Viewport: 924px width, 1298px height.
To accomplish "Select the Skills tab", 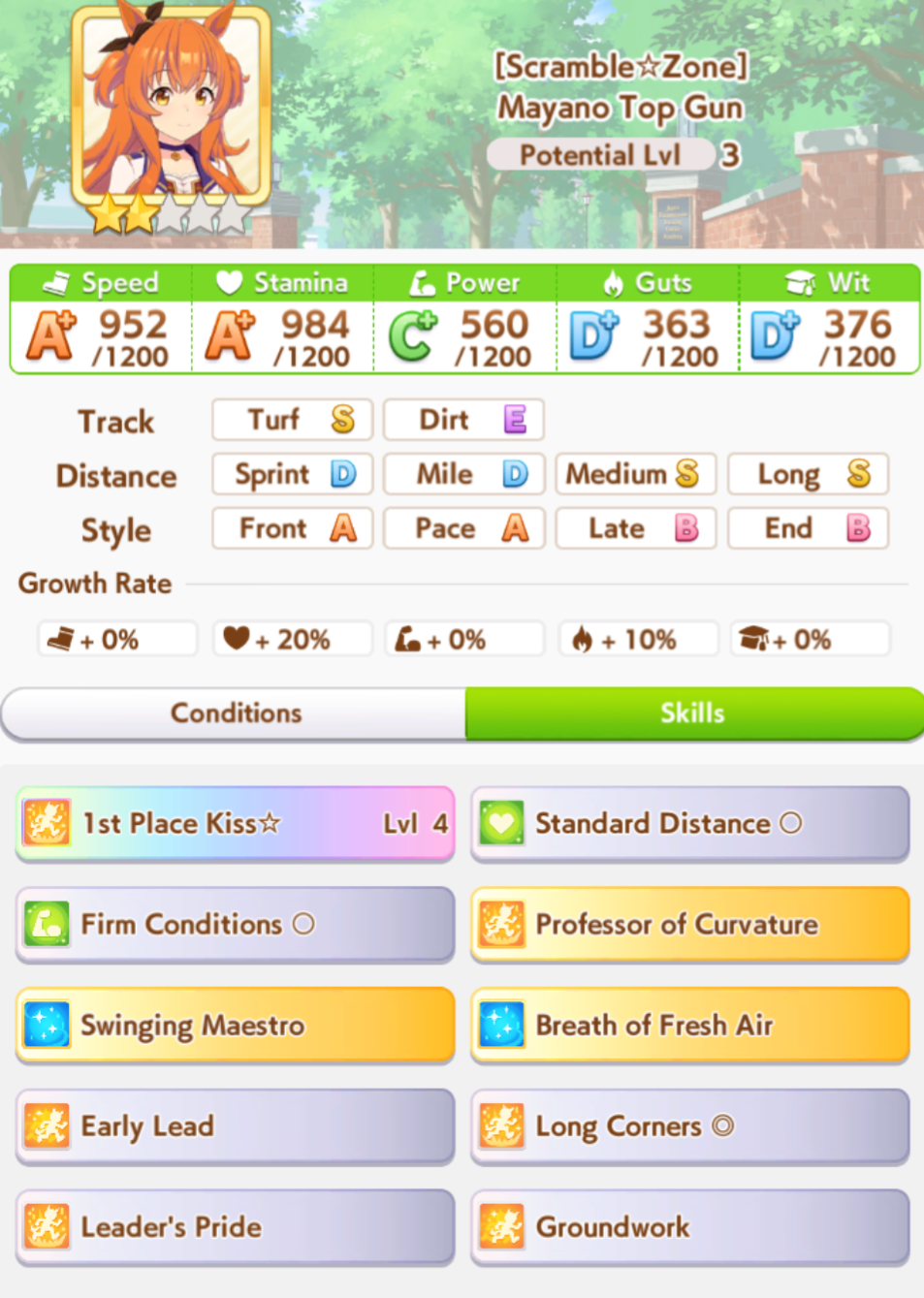I will pyautogui.click(x=694, y=713).
